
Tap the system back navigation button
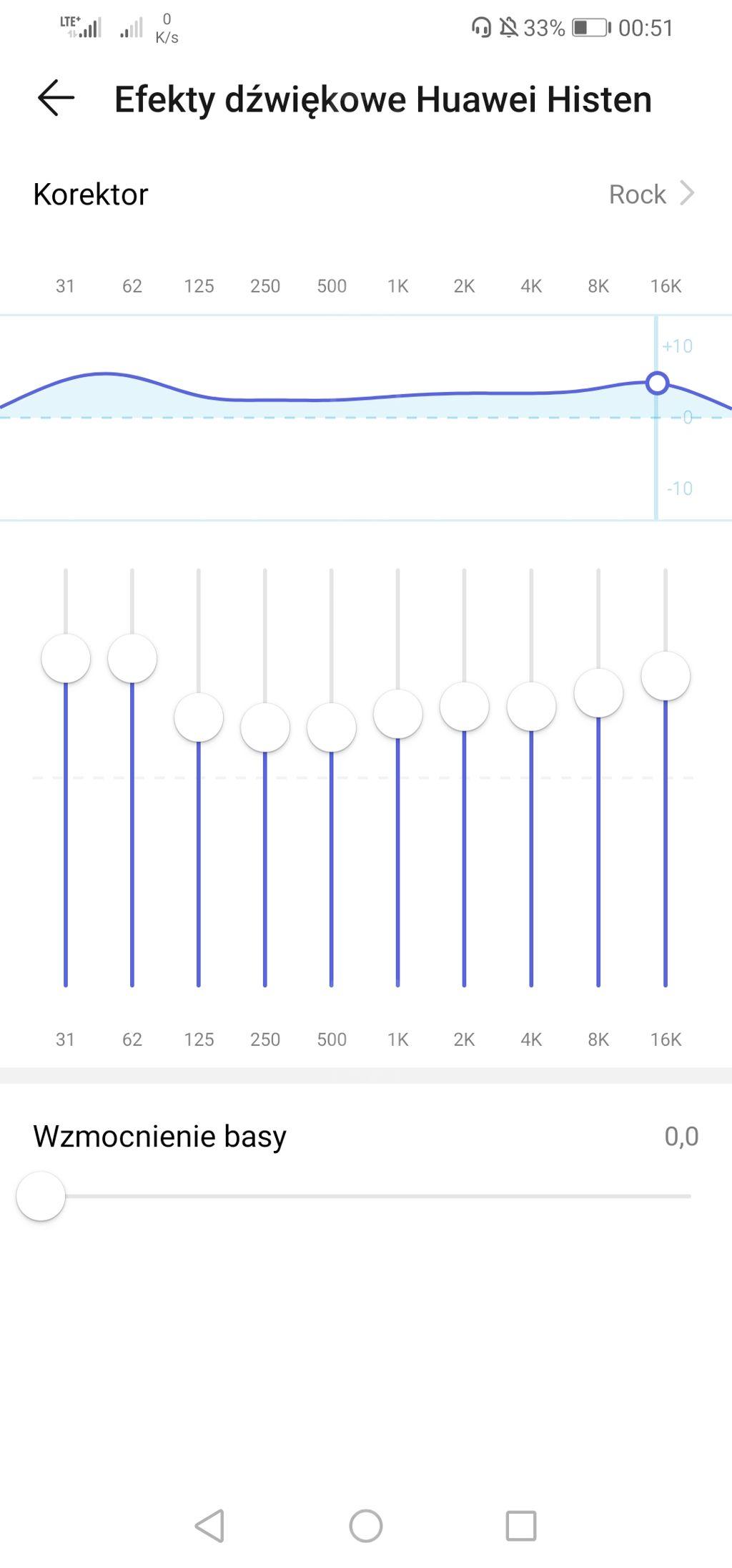(x=210, y=1525)
